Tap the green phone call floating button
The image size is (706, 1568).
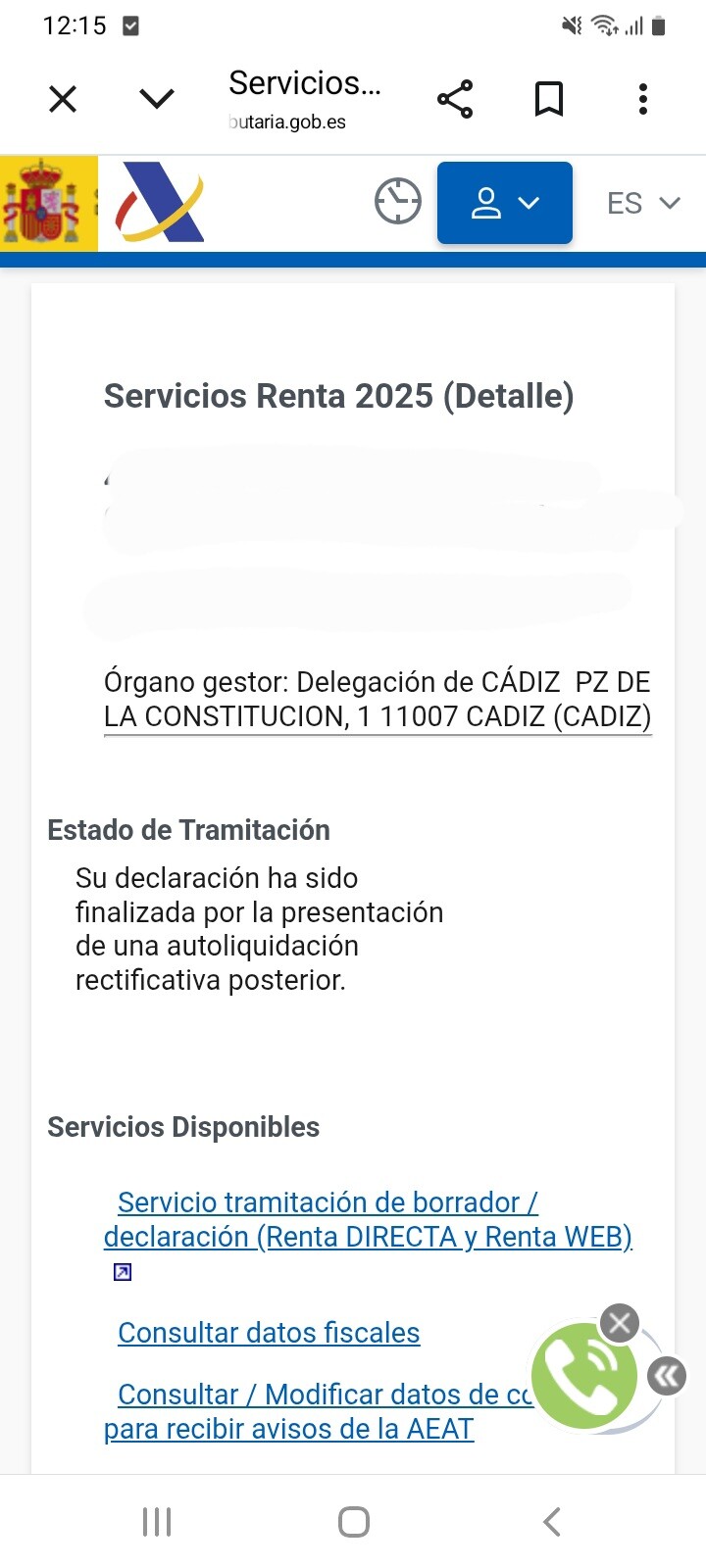pos(583,1376)
